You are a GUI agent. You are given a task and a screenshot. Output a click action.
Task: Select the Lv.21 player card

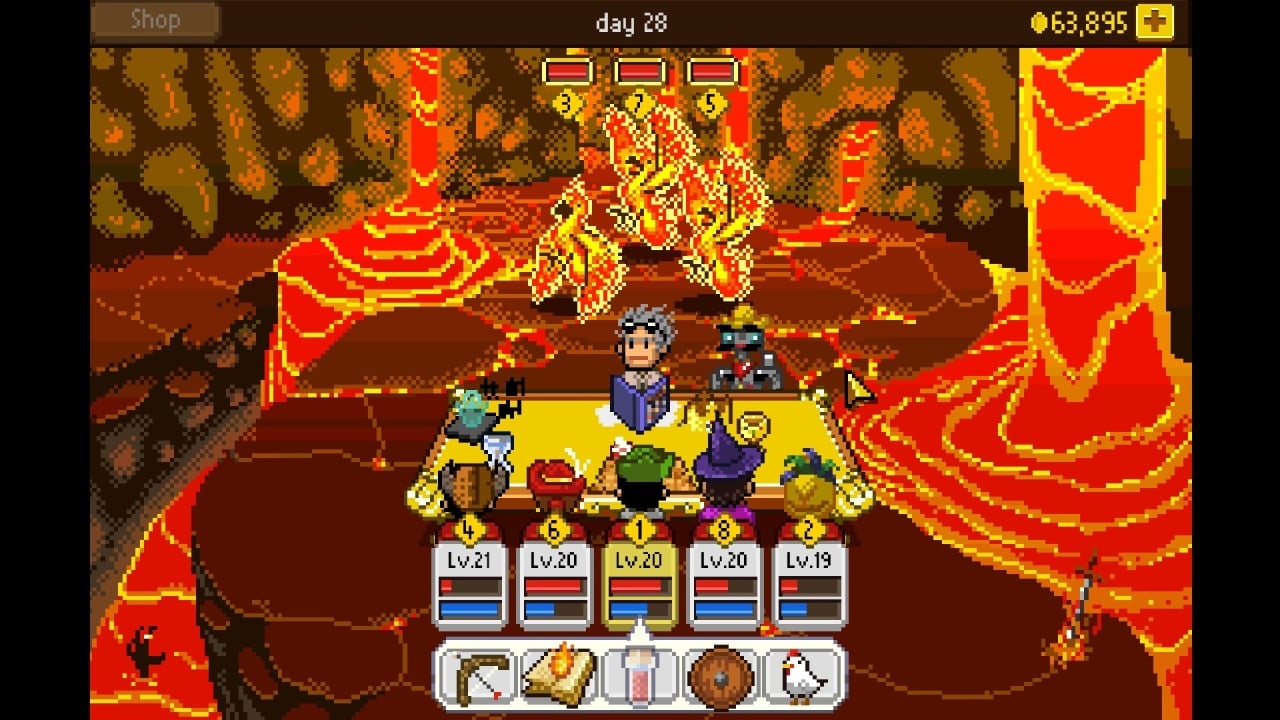[x=470, y=585]
